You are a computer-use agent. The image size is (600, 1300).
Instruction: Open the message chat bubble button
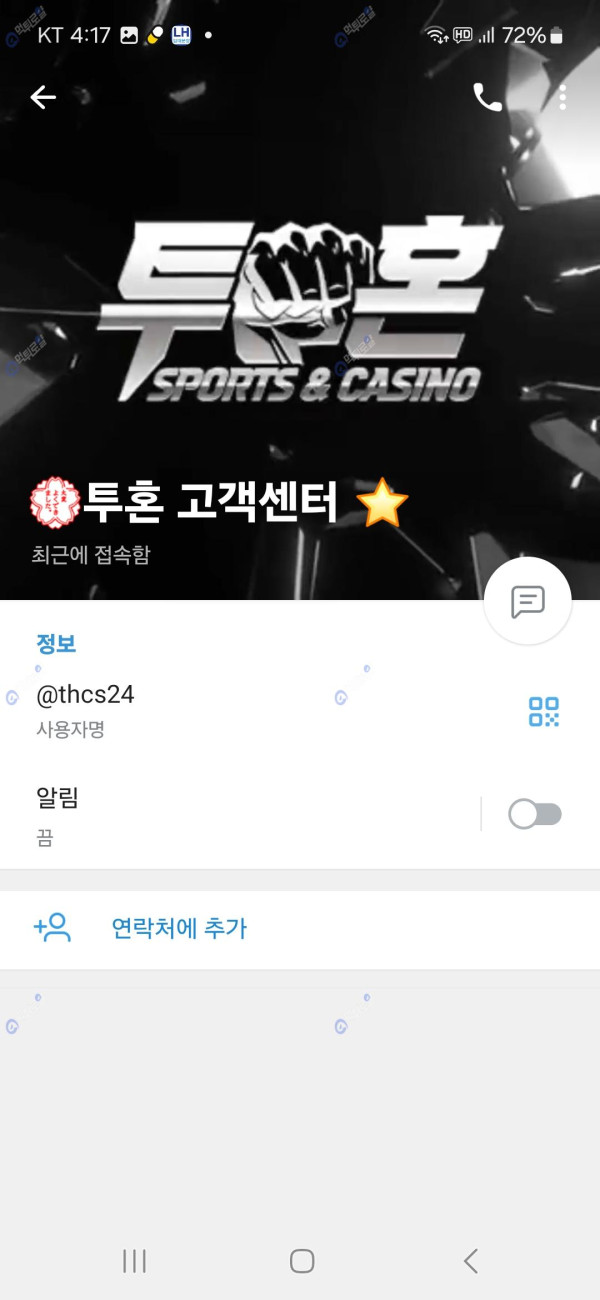(527, 601)
